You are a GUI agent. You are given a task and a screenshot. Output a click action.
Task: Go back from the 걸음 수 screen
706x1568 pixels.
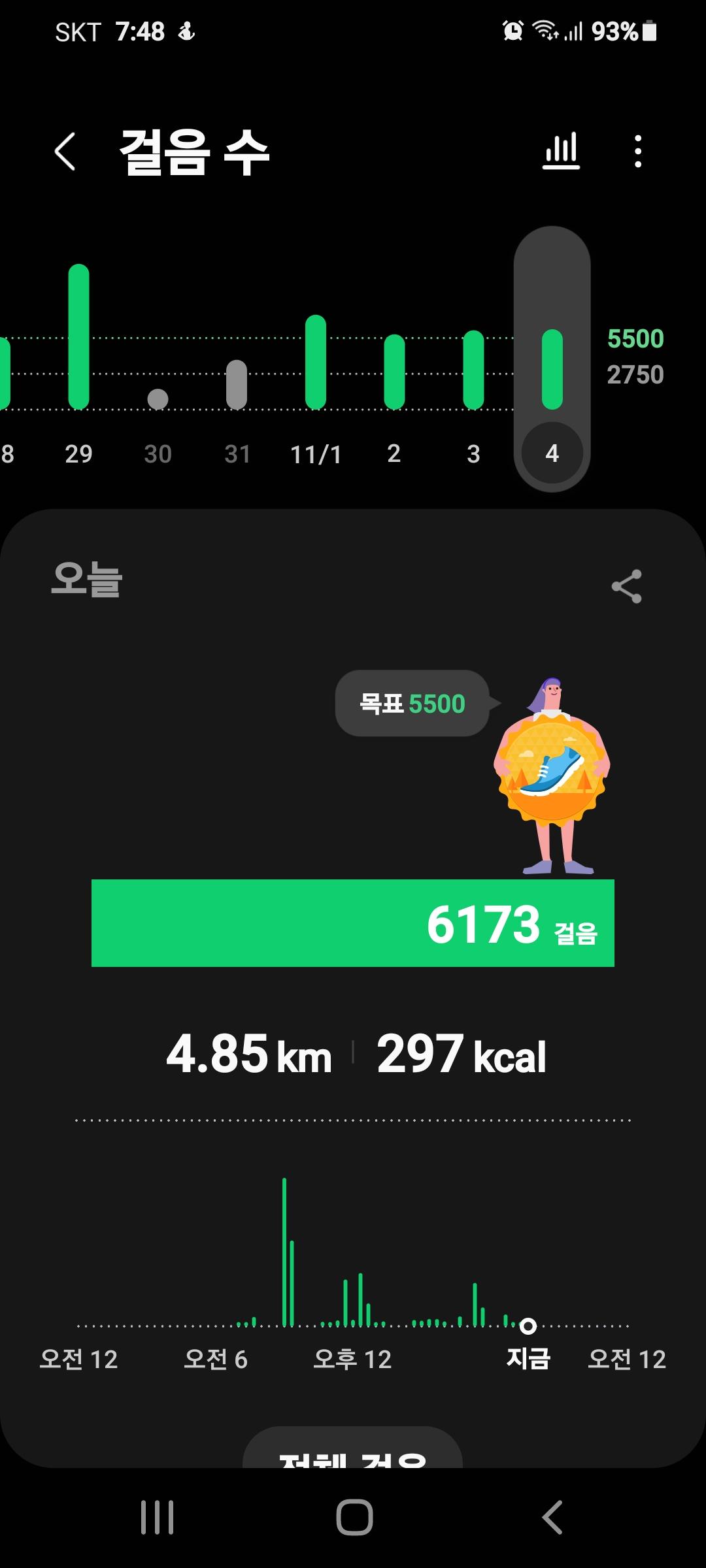[65, 152]
